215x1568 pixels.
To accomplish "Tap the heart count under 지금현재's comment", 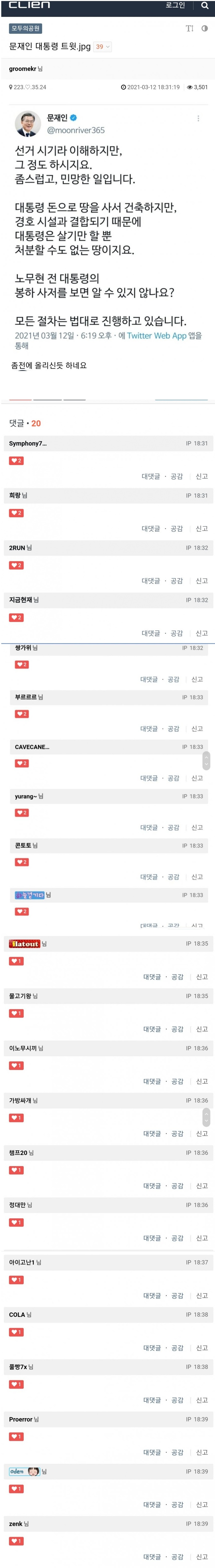I will point(16,618).
